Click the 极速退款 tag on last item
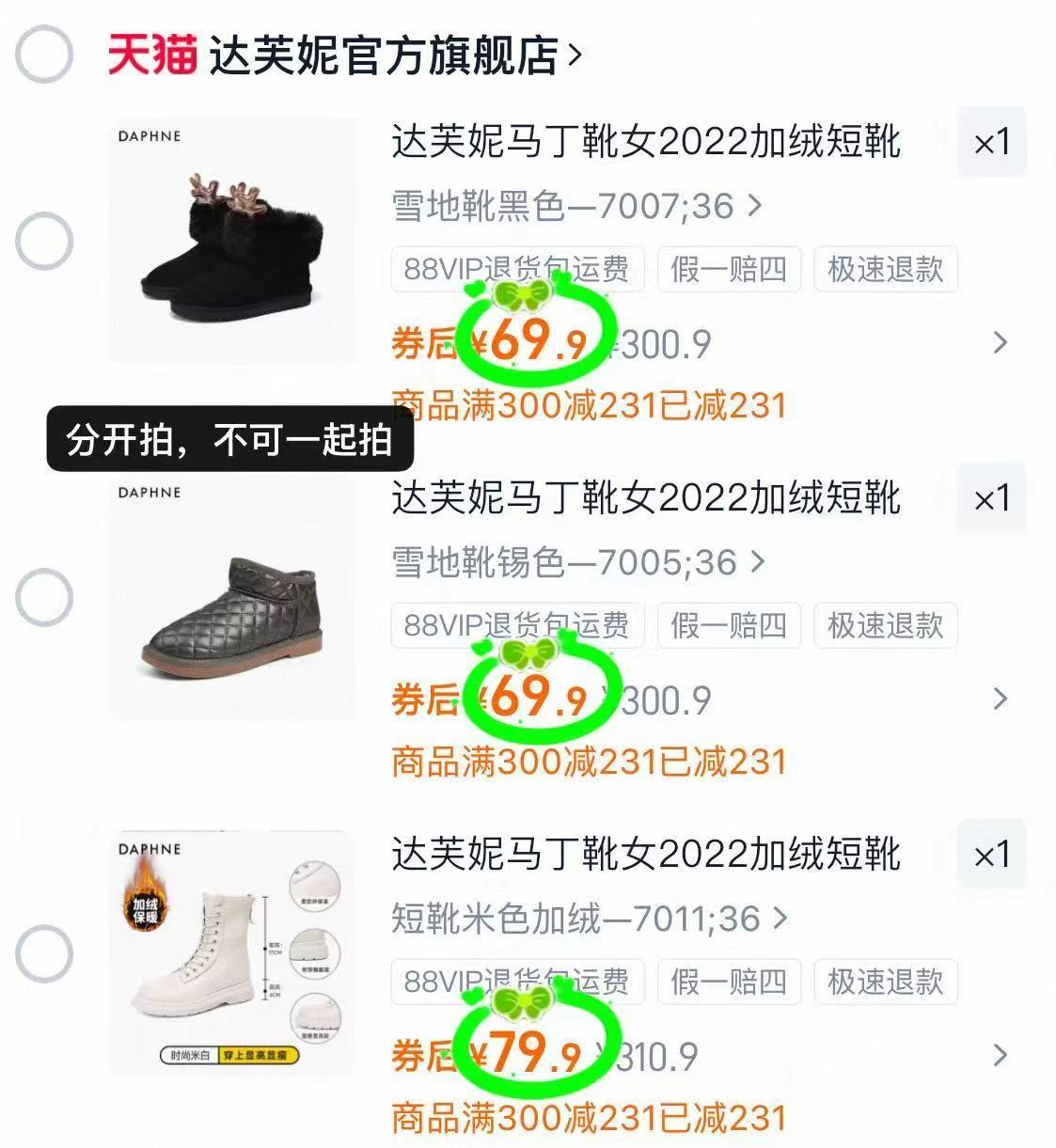 pos(885,983)
